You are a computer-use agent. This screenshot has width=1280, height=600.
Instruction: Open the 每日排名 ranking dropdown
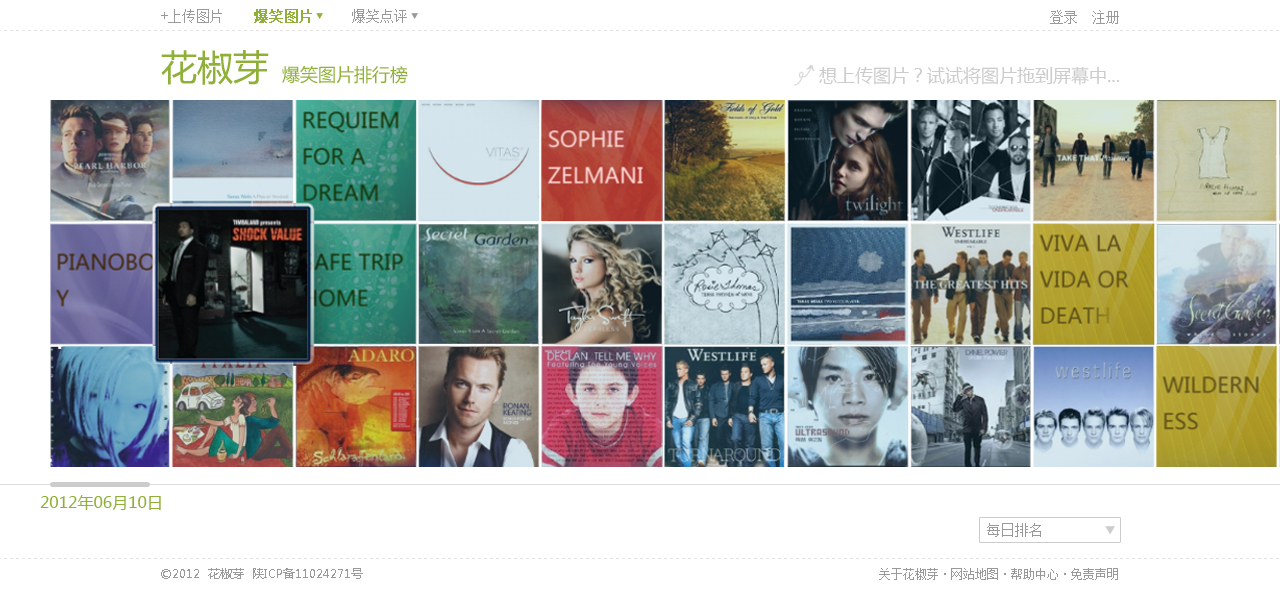[x=1049, y=530]
